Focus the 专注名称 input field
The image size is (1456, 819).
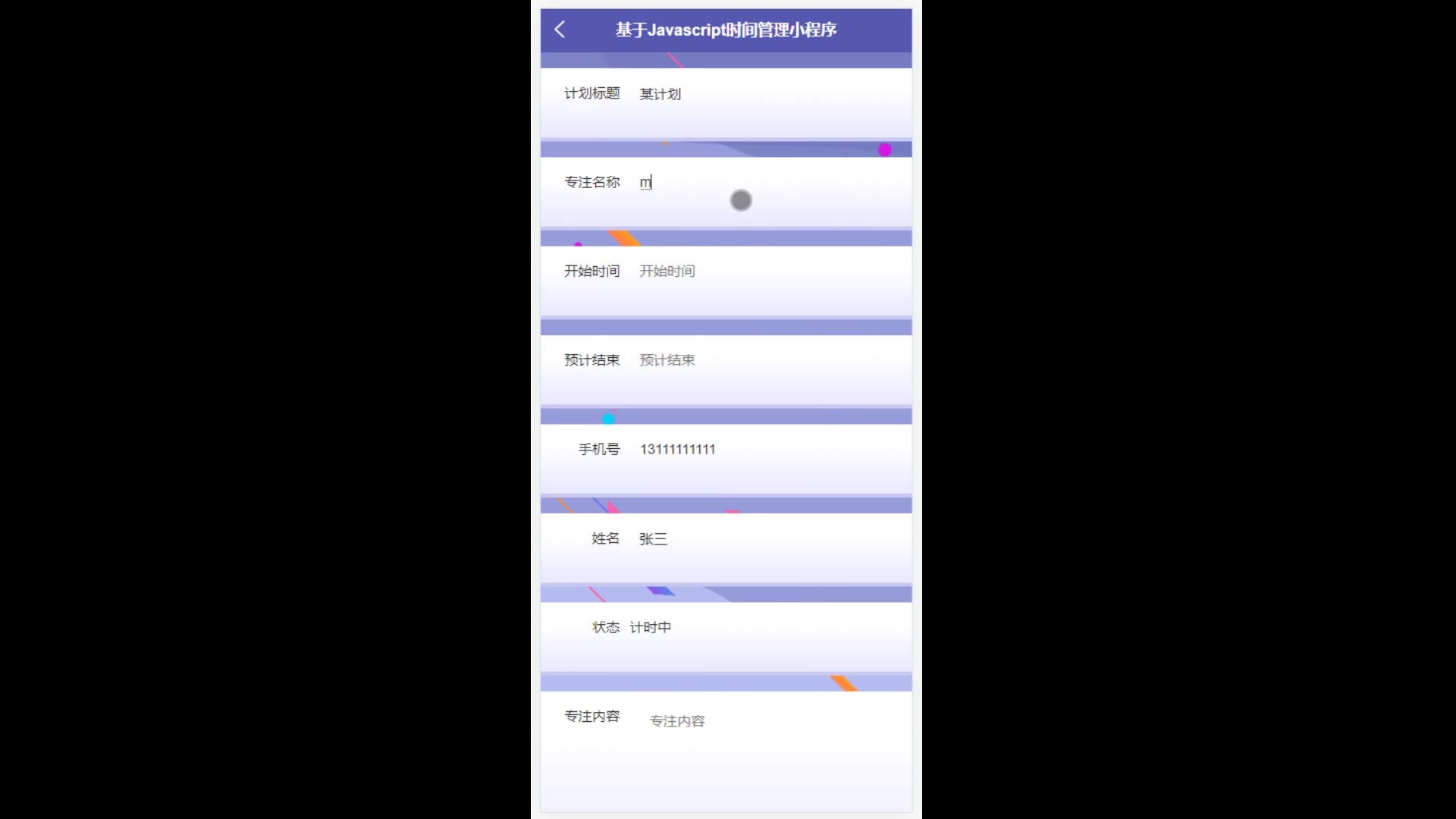coord(766,183)
